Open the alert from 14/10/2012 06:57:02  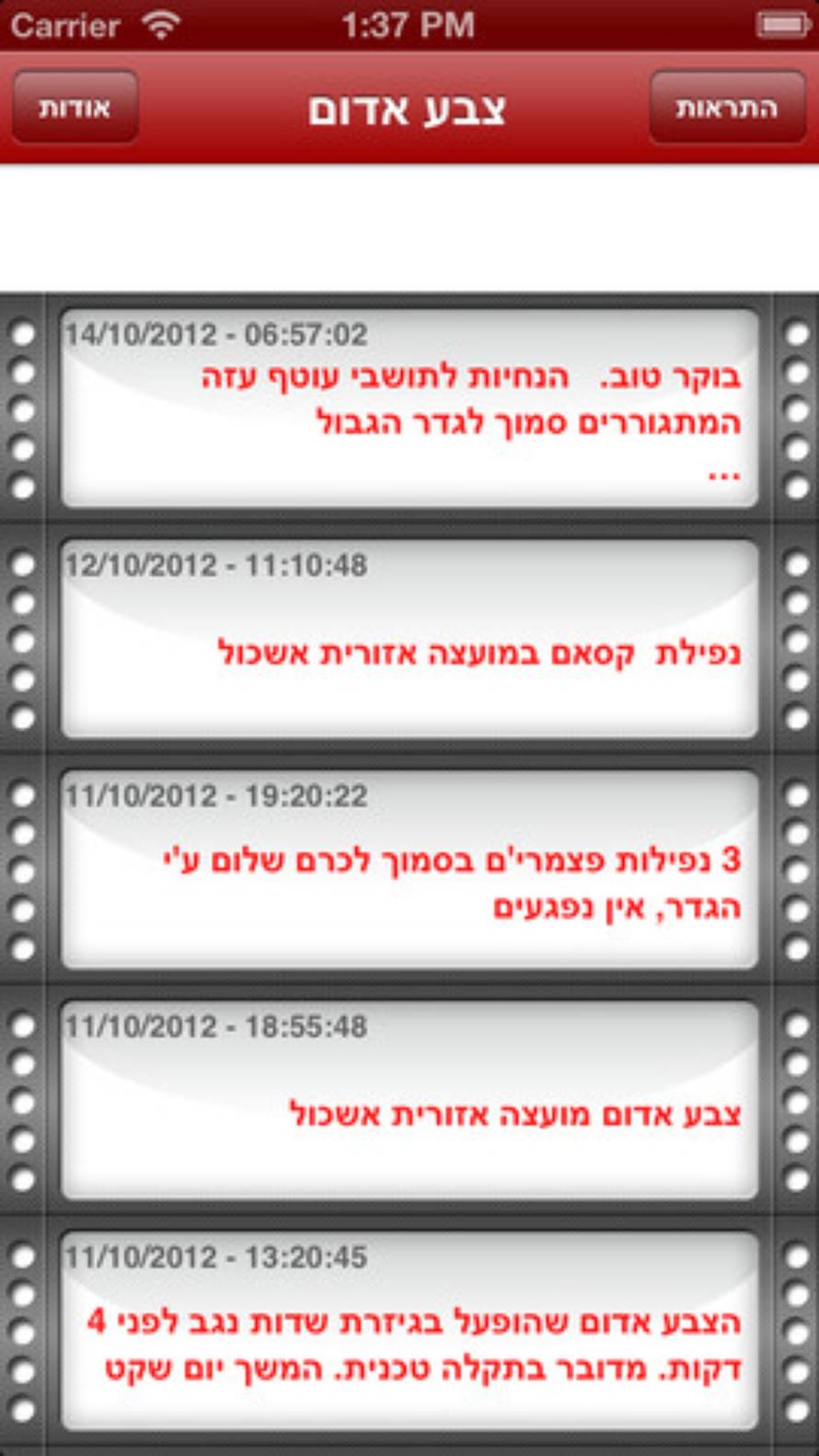tap(409, 409)
